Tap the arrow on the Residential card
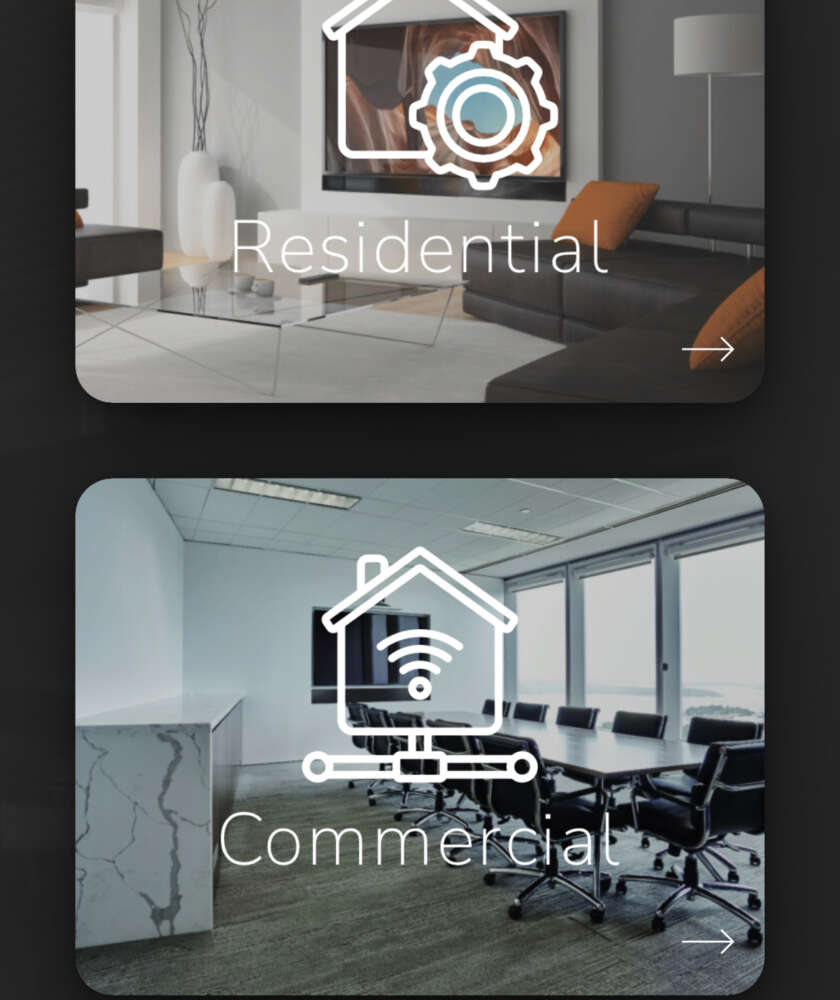 [x=708, y=349]
